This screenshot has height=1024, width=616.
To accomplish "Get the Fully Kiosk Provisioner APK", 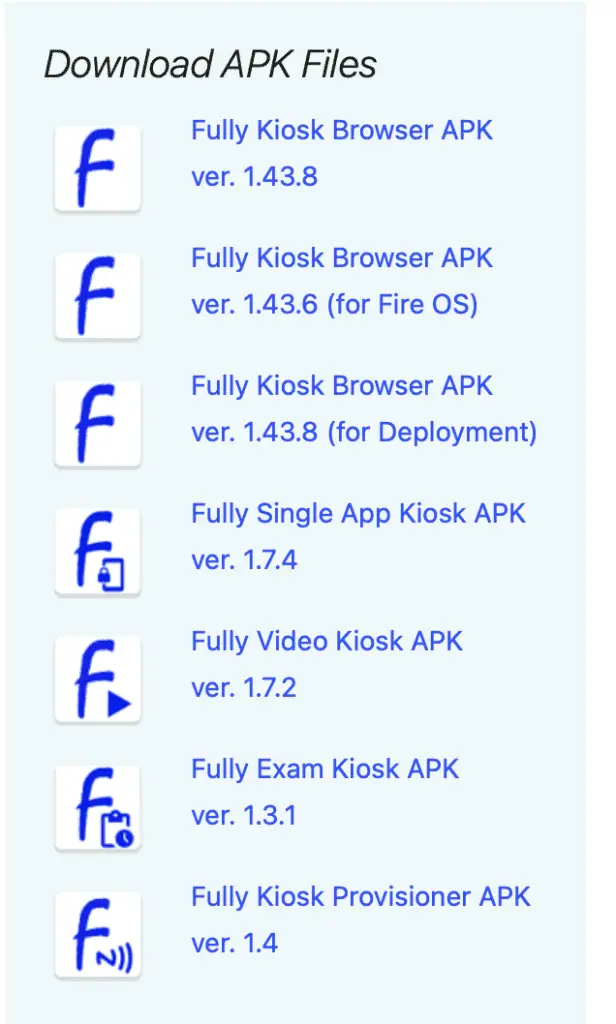I will pyautogui.click(x=361, y=920).
